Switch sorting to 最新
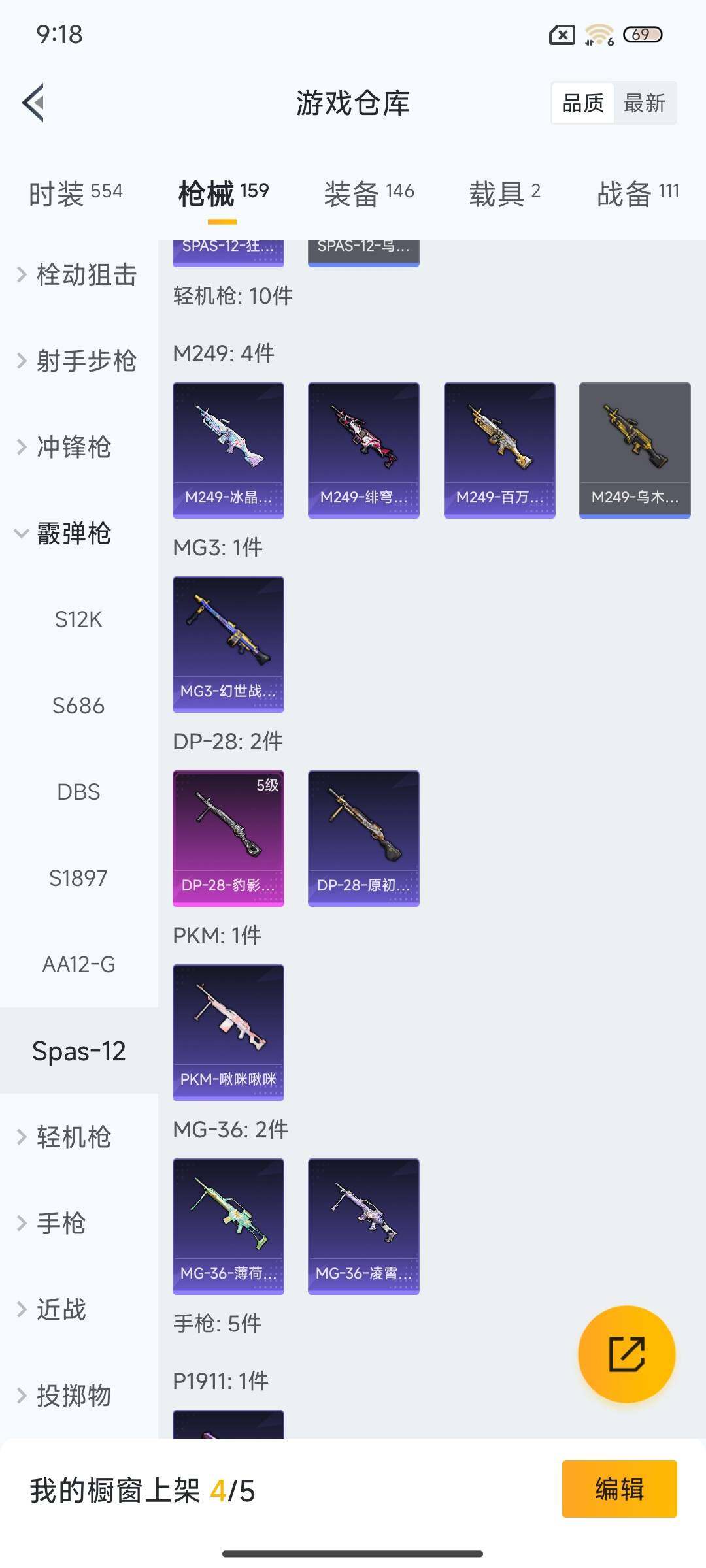Screen dimensions: 706x1568 (x=645, y=103)
